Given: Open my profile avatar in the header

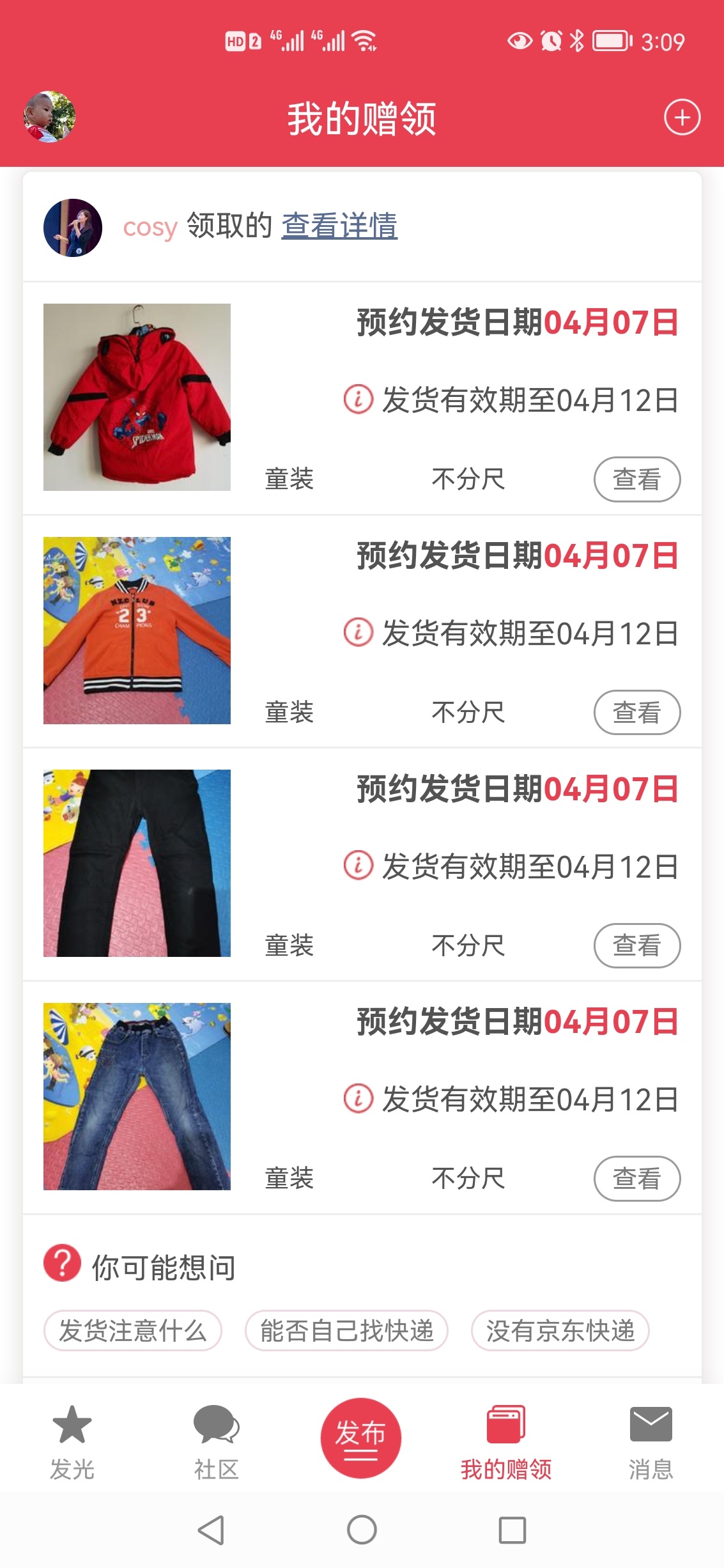Looking at the screenshot, I should point(49,117).
